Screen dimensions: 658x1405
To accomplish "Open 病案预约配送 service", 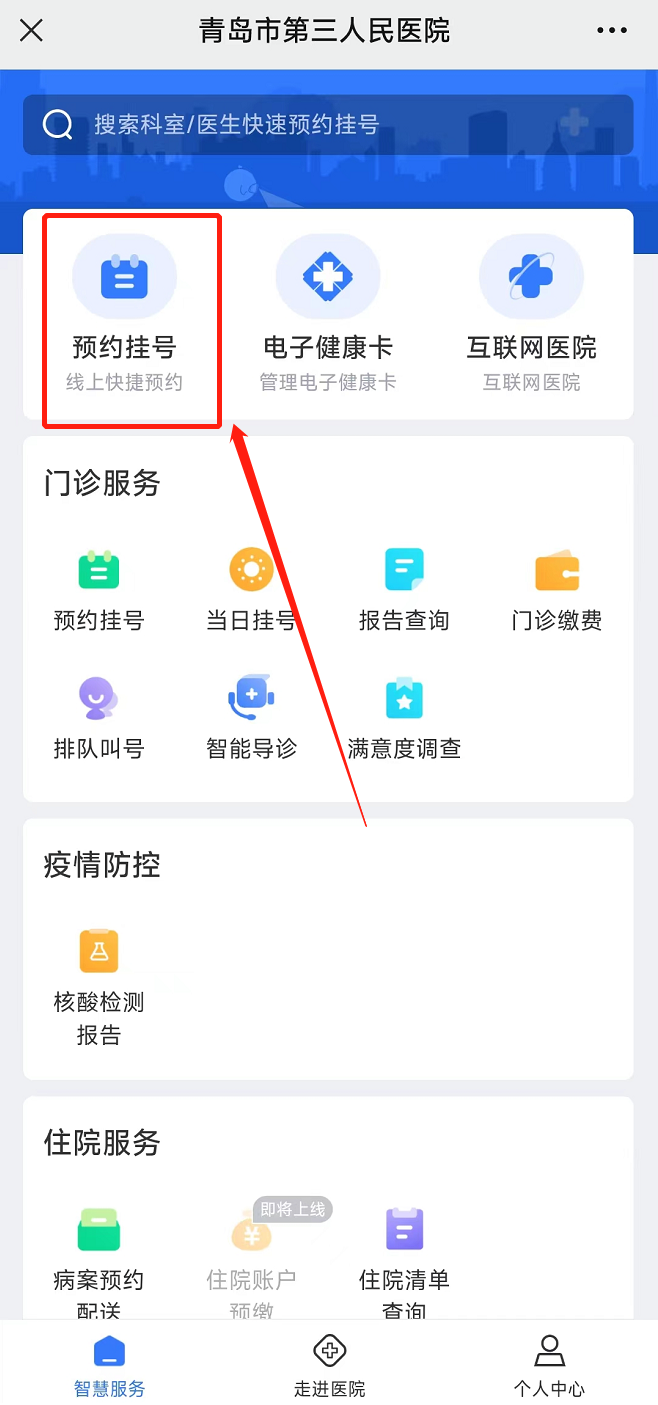I will pyautogui.click(x=99, y=1260).
